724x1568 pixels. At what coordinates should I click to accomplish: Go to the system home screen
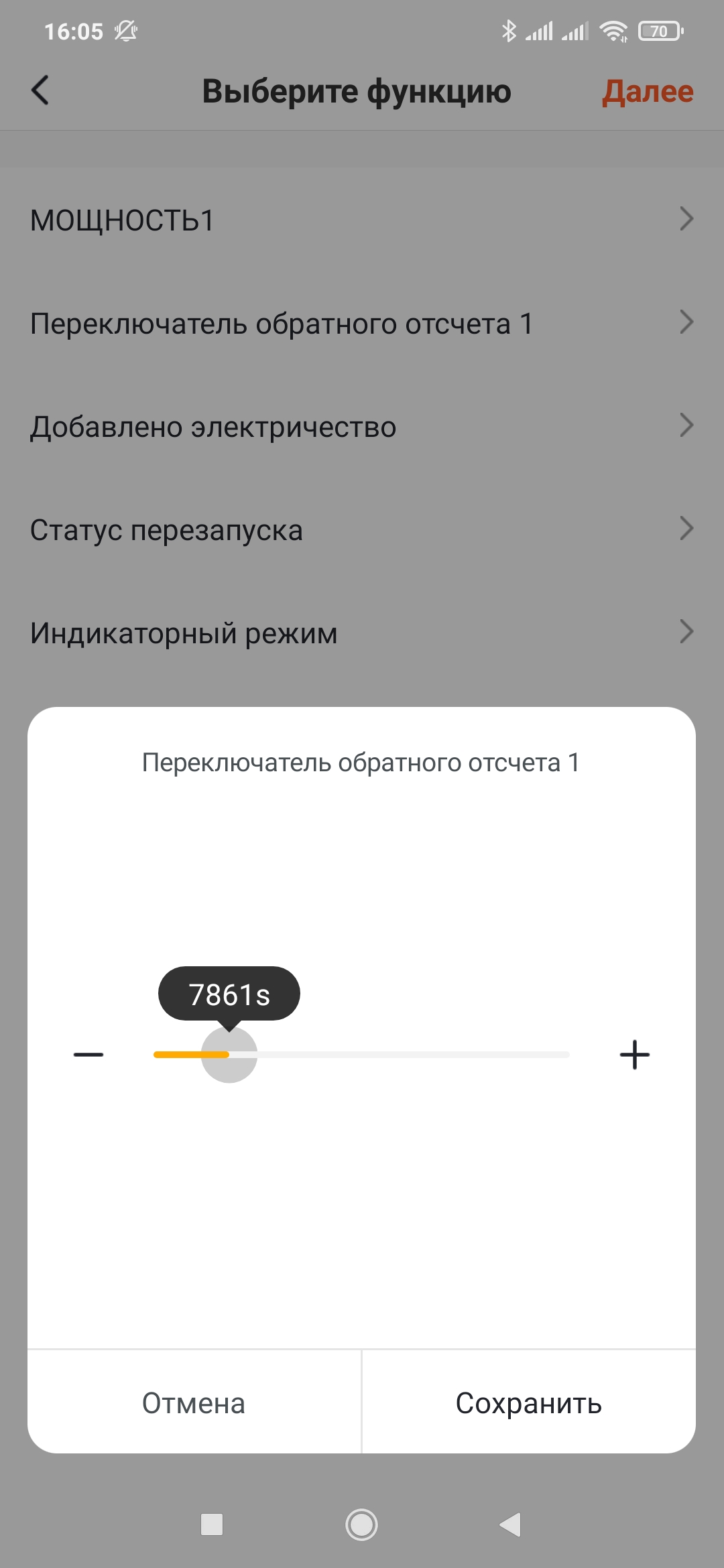click(361, 1524)
